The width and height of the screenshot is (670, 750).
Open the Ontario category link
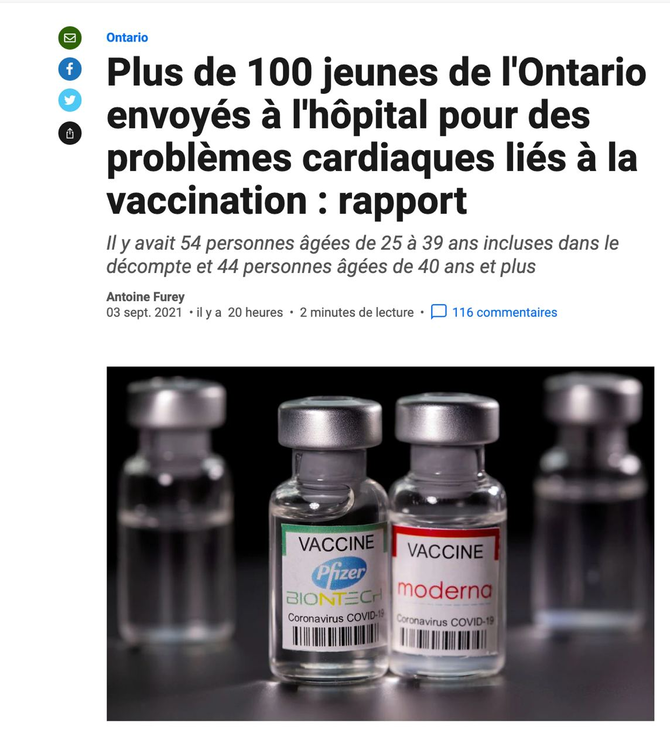127,37
